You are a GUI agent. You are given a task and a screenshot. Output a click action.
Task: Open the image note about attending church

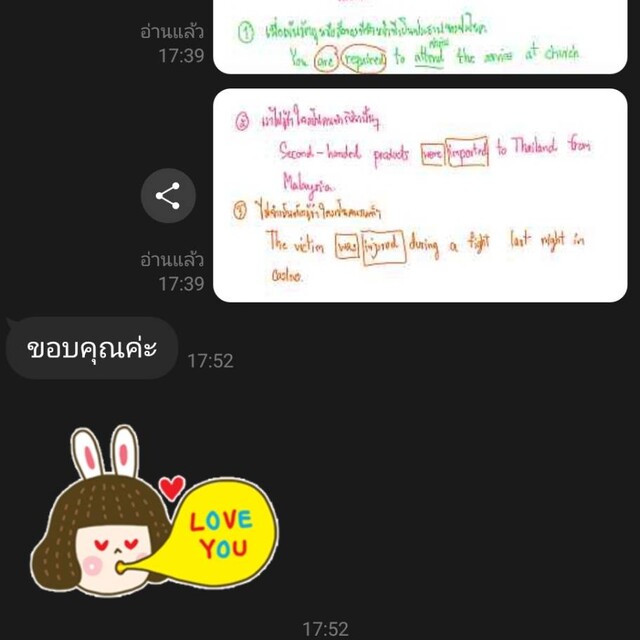click(x=420, y=40)
